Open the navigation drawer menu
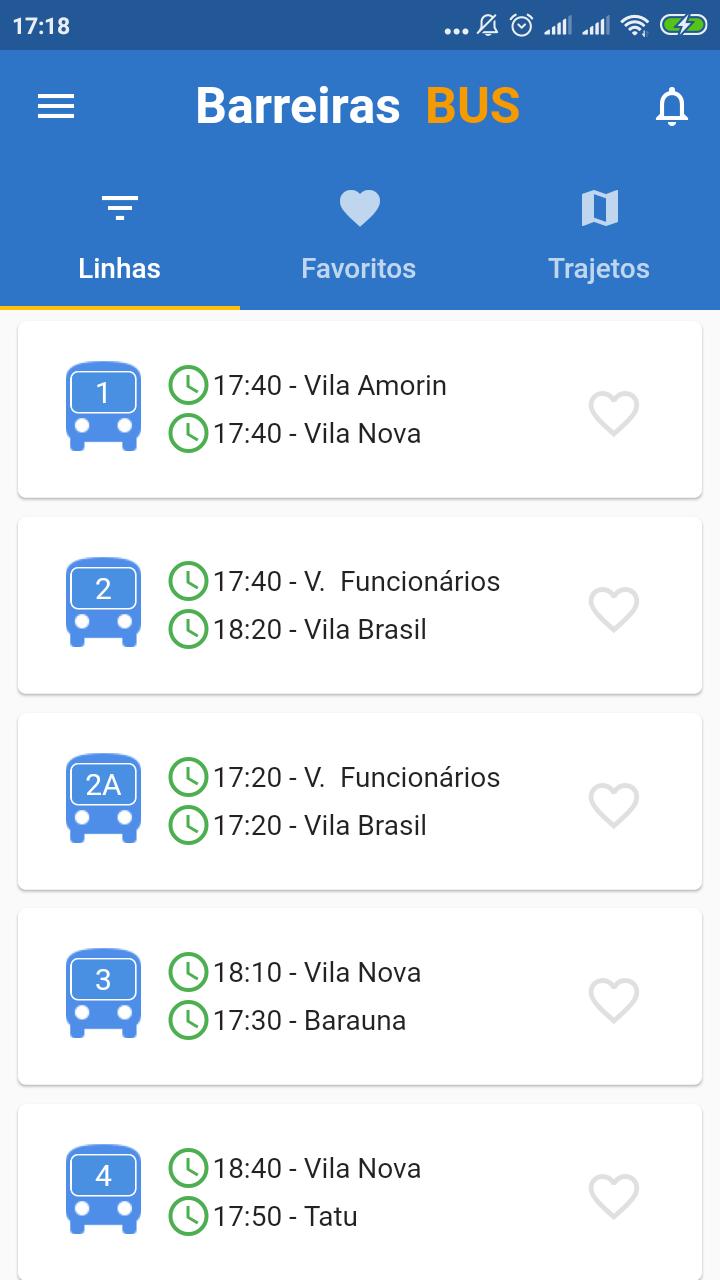Viewport: 720px width, 1280px height. pos(56,106)
